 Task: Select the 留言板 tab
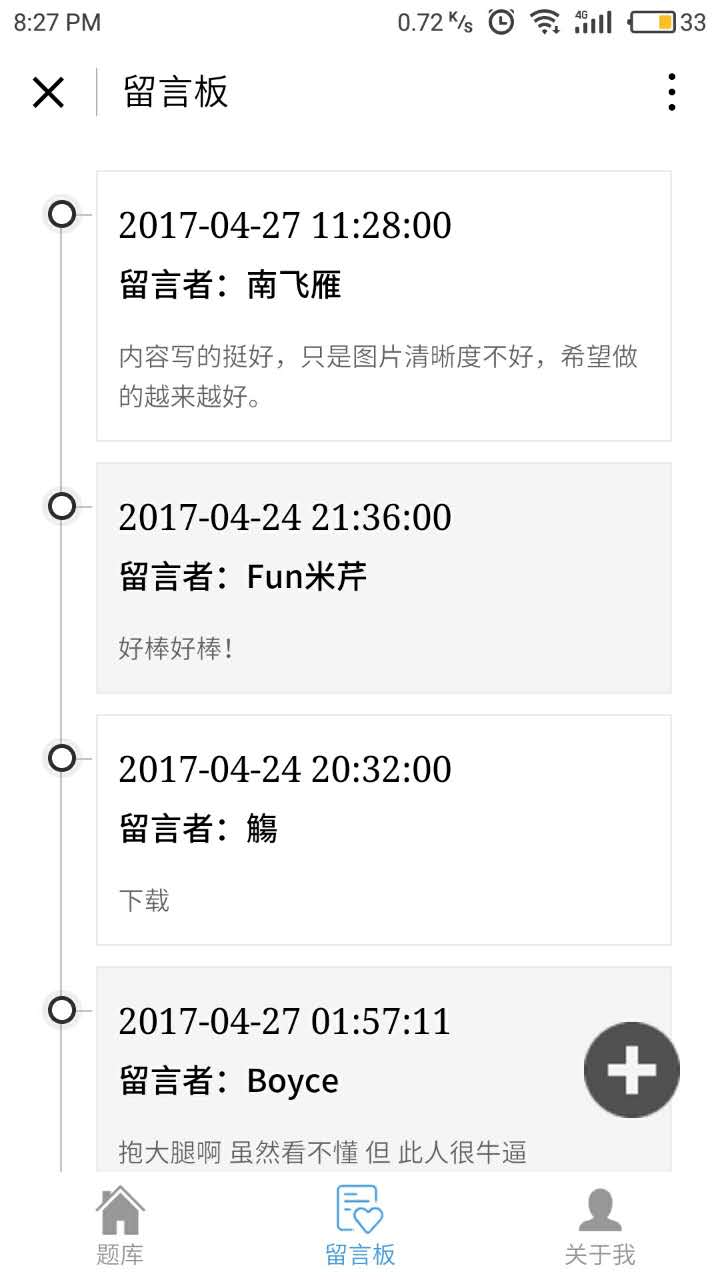(360, 1225)
